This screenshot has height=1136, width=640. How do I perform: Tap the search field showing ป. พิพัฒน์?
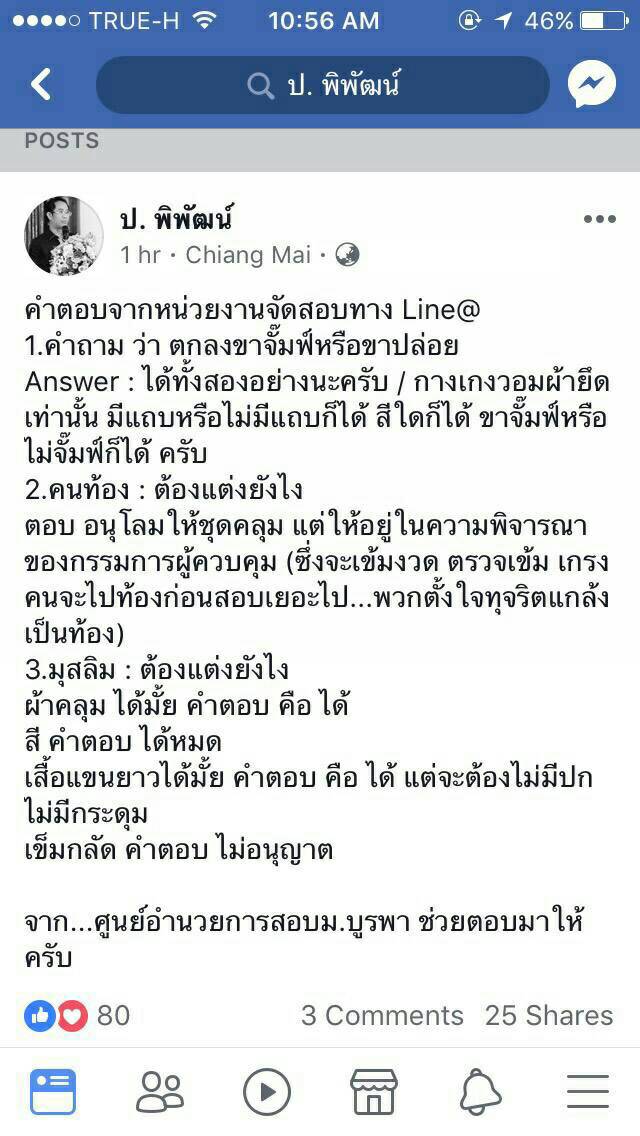(x=322, y=85)
